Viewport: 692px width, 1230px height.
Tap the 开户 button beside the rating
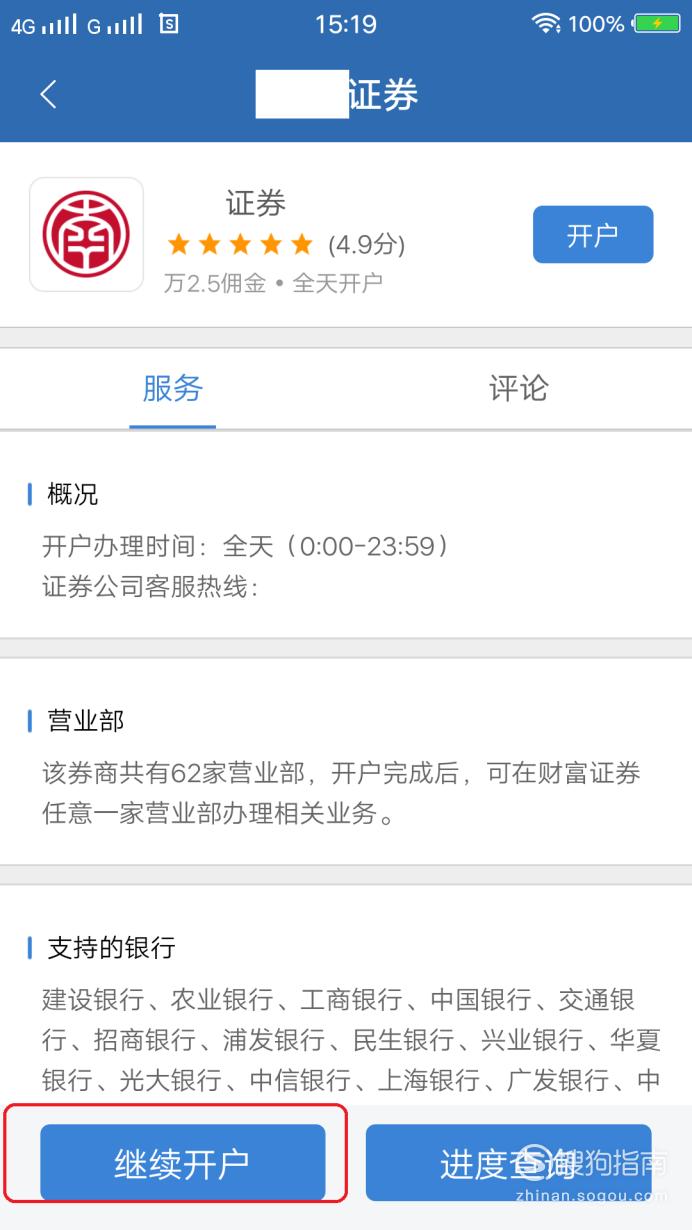click(593, 235)
